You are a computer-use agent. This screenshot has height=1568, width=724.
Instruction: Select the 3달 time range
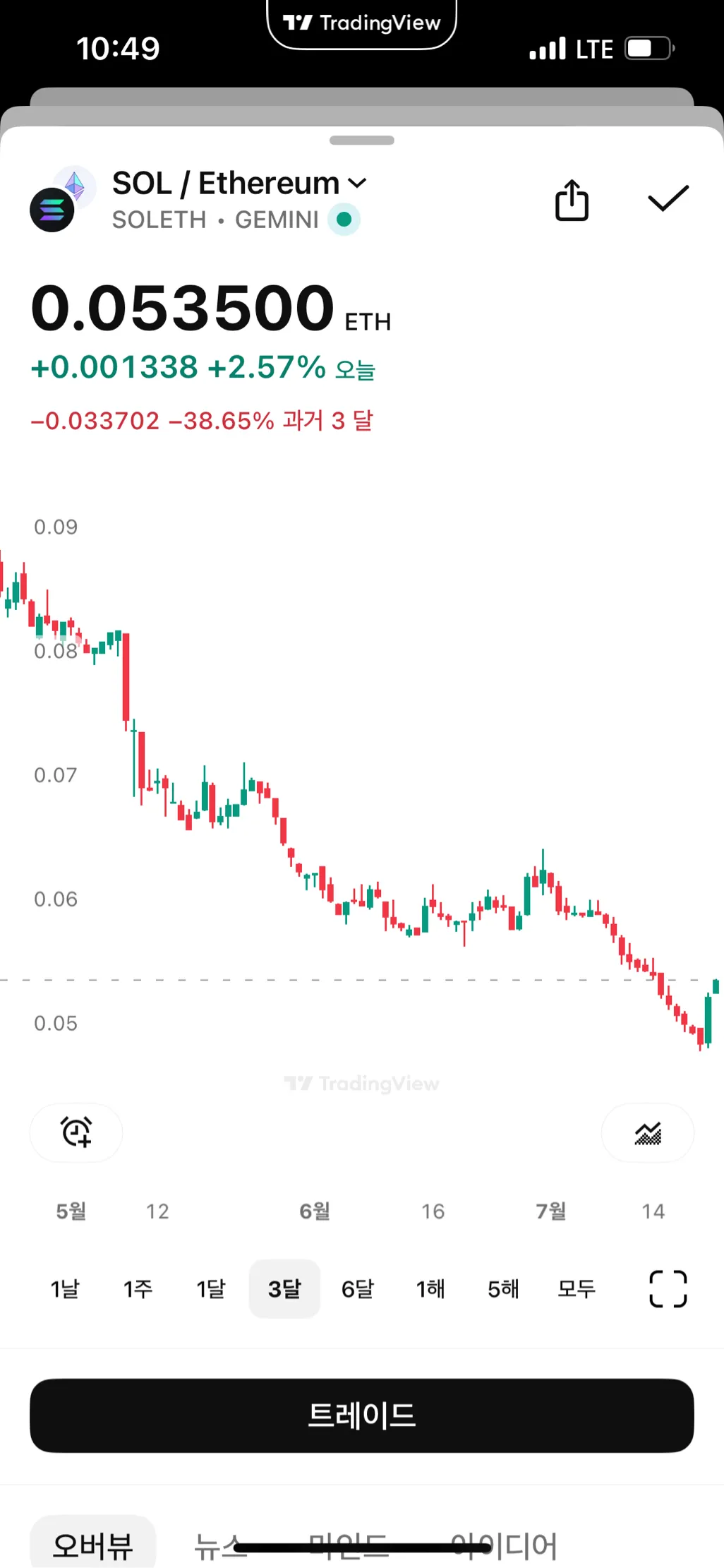click(x=284, y=1289)
